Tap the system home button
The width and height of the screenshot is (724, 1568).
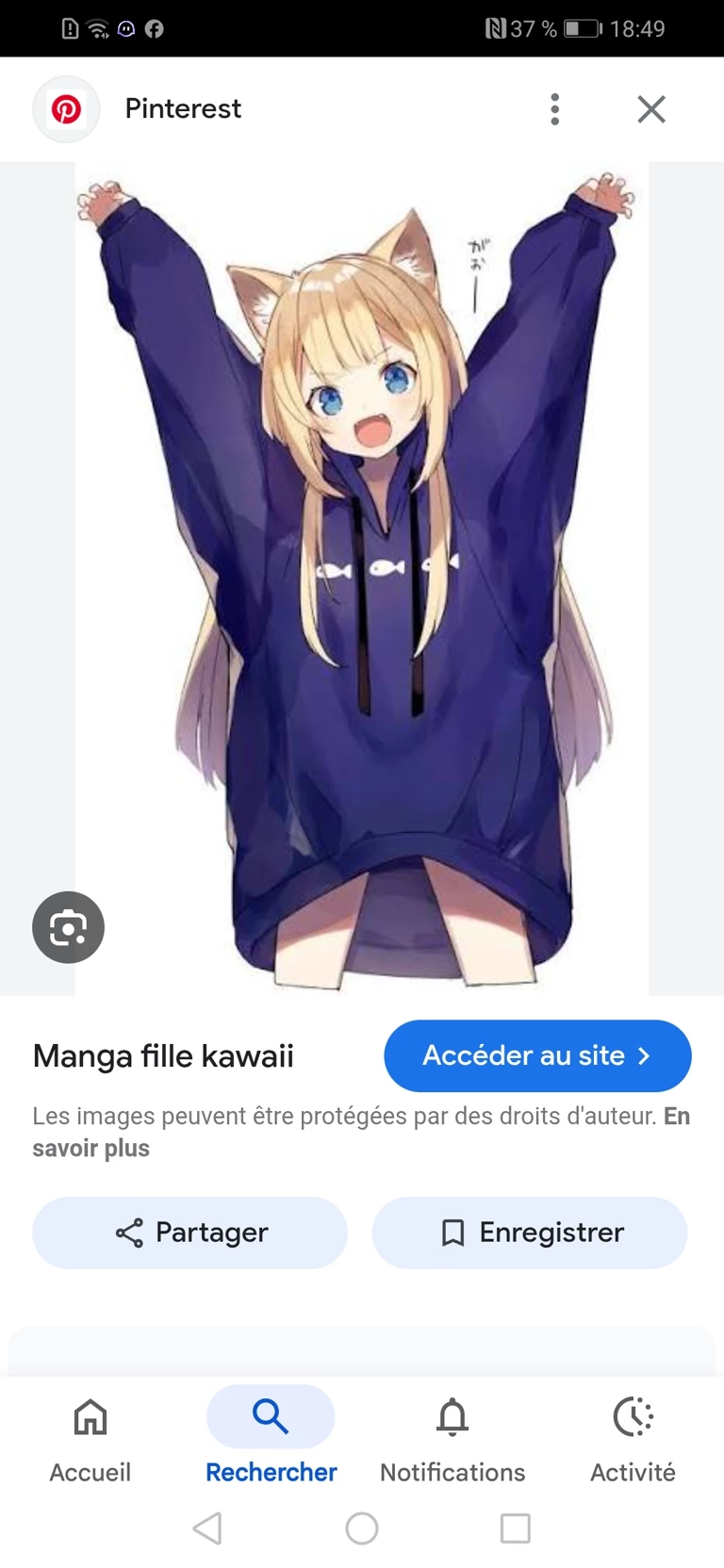coord(362,1528)
